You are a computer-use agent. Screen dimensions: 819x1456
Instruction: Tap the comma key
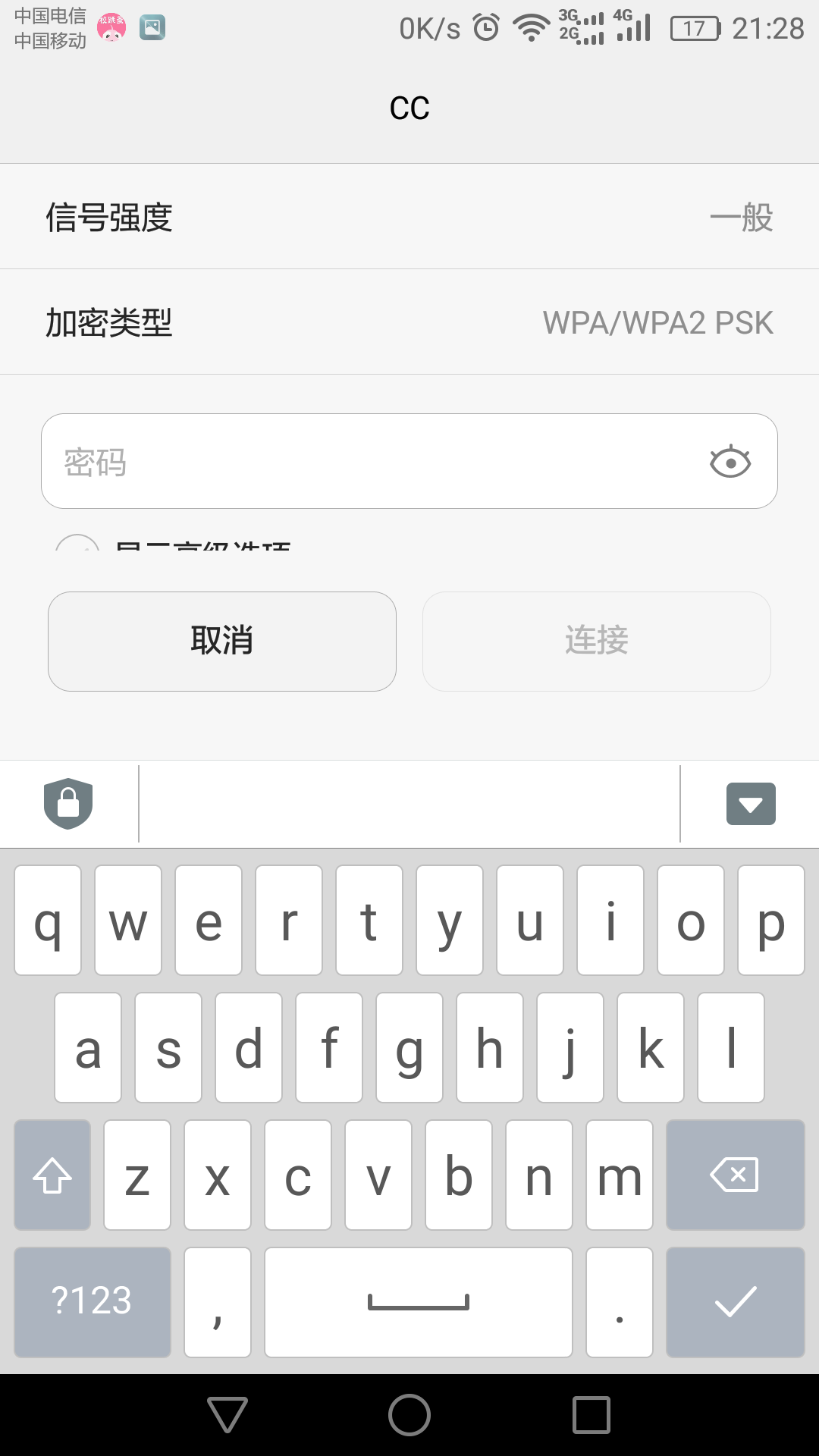[x=218, y=1301]
